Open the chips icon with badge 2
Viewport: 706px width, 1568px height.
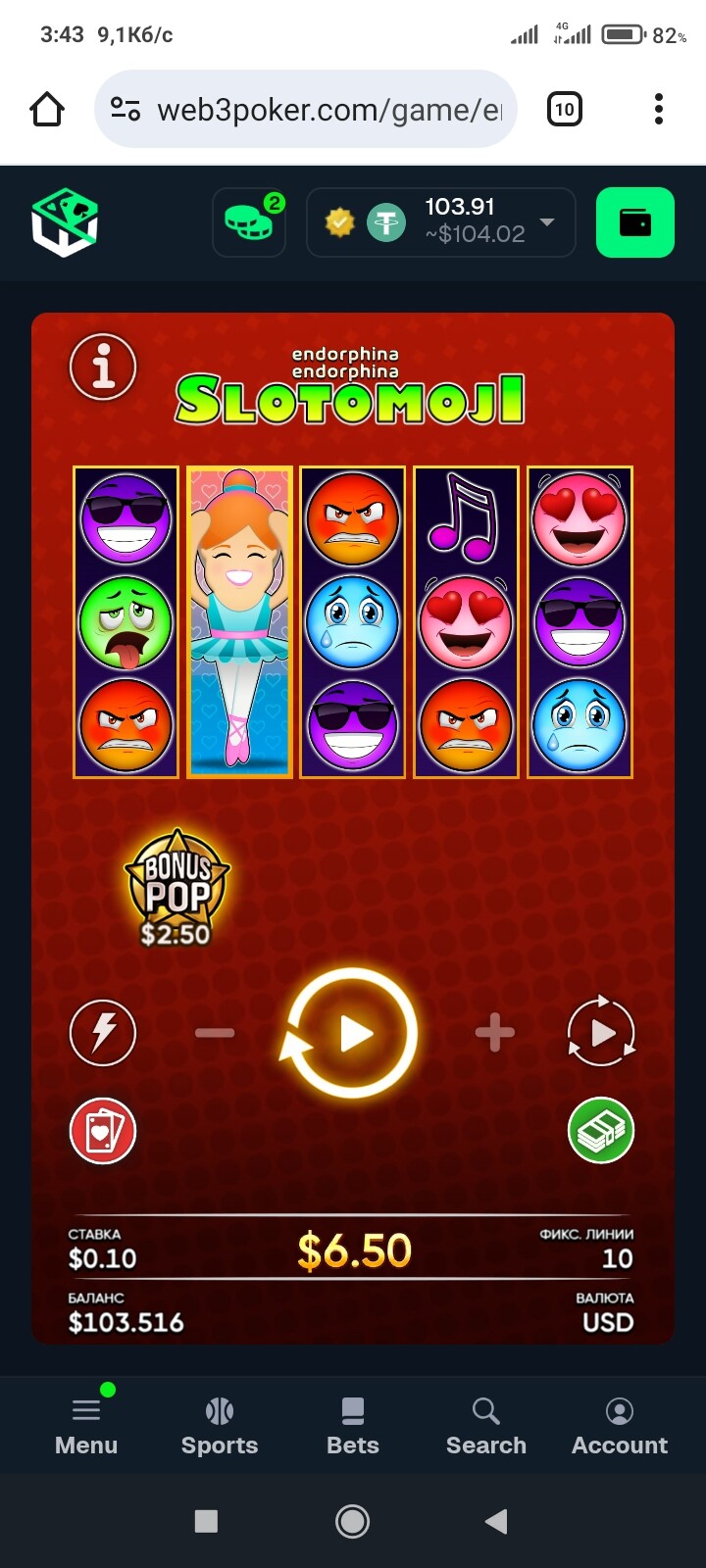(x=249, y=222)
